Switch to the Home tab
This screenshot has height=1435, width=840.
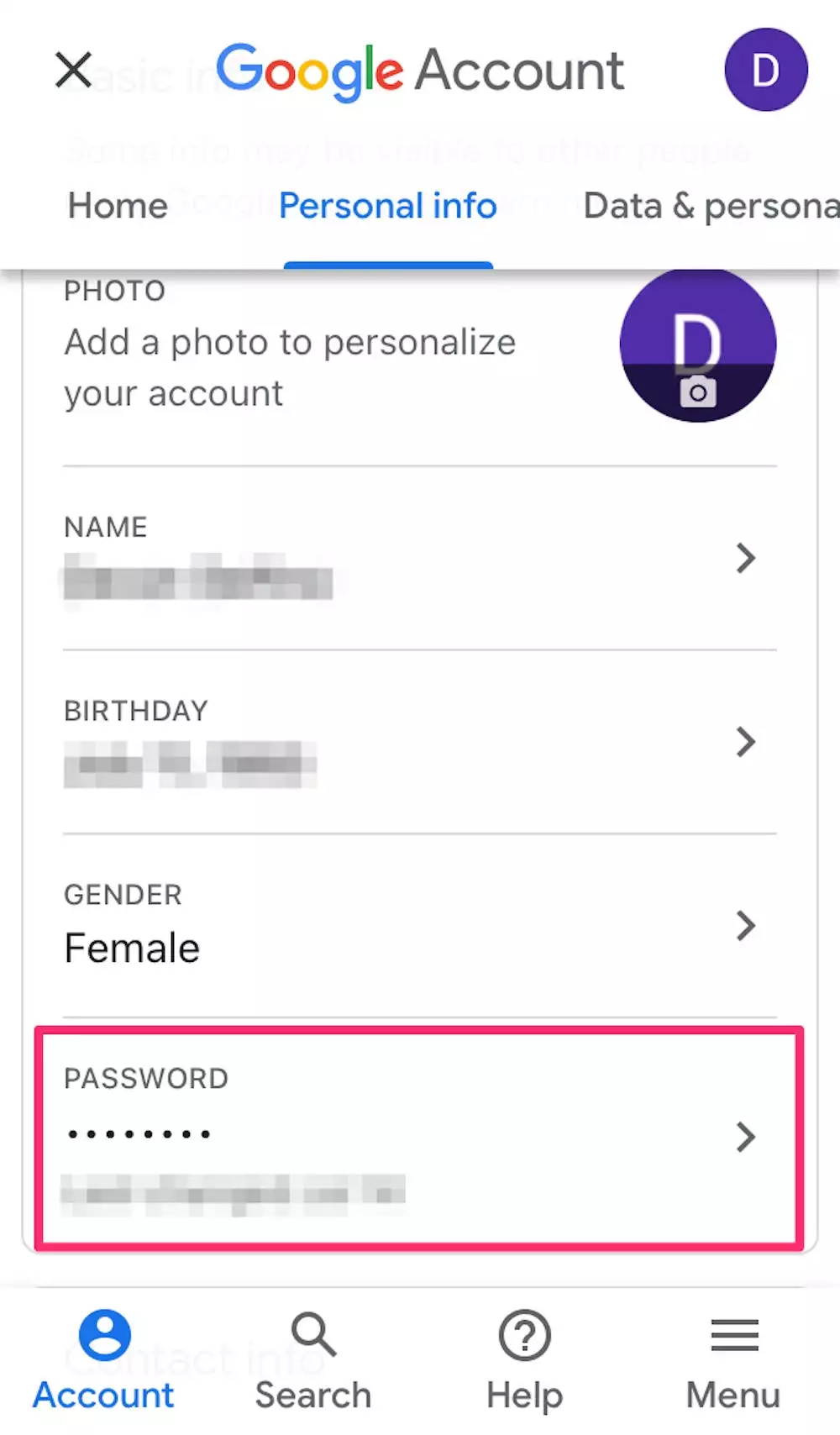[118, 206]
